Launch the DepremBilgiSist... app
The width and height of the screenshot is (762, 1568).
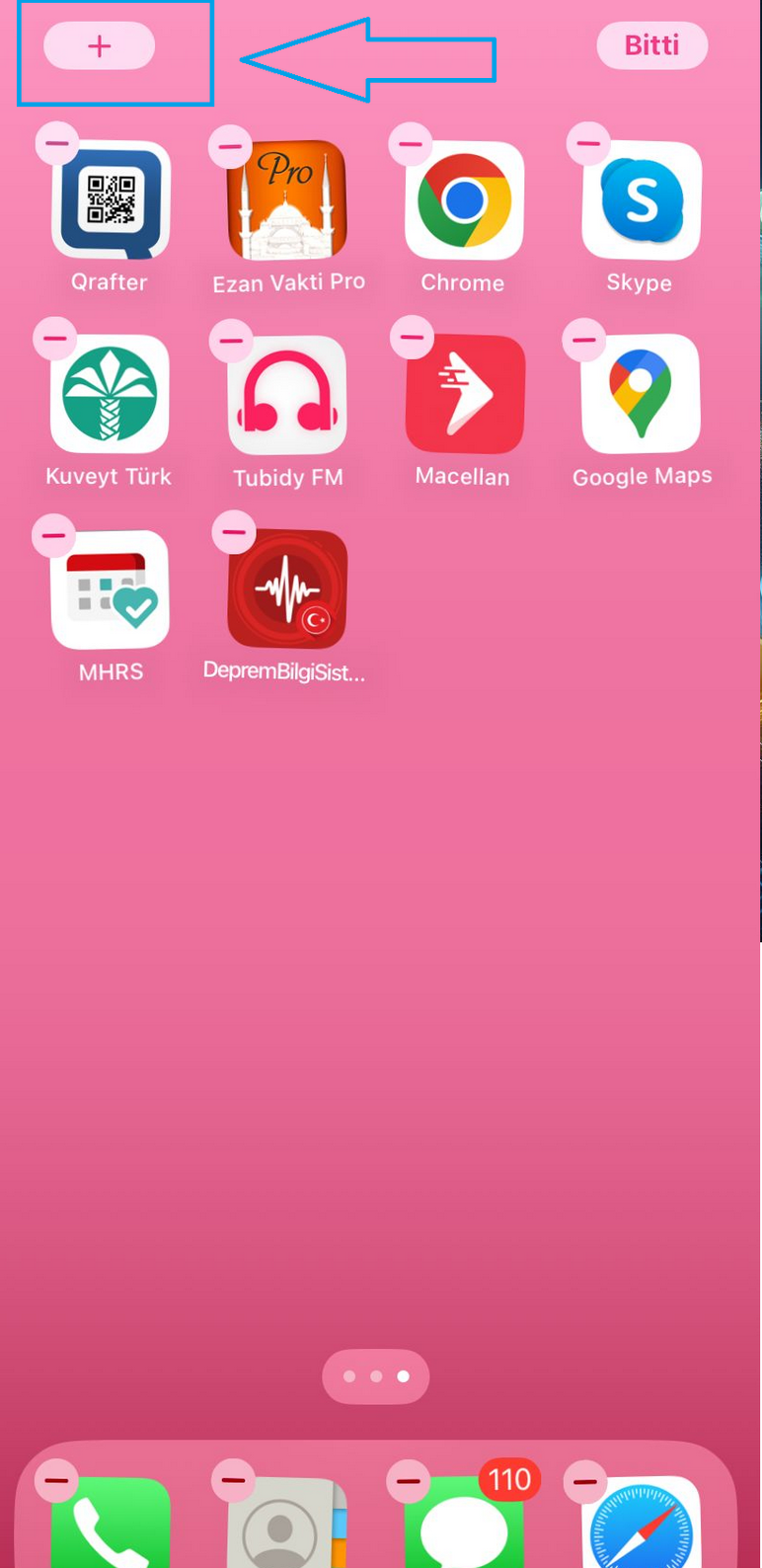point(287,589)
